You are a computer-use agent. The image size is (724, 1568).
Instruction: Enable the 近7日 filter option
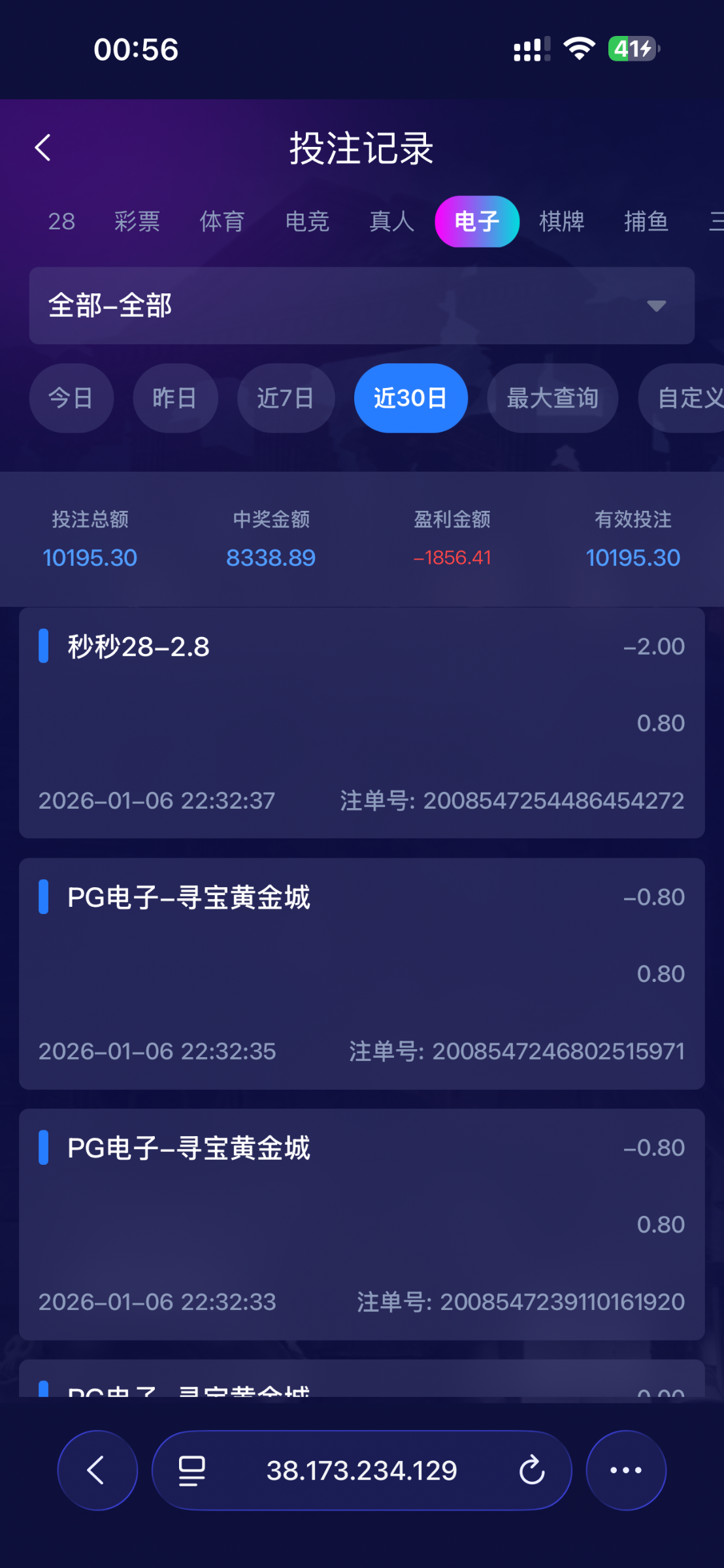tap(286, 398)
